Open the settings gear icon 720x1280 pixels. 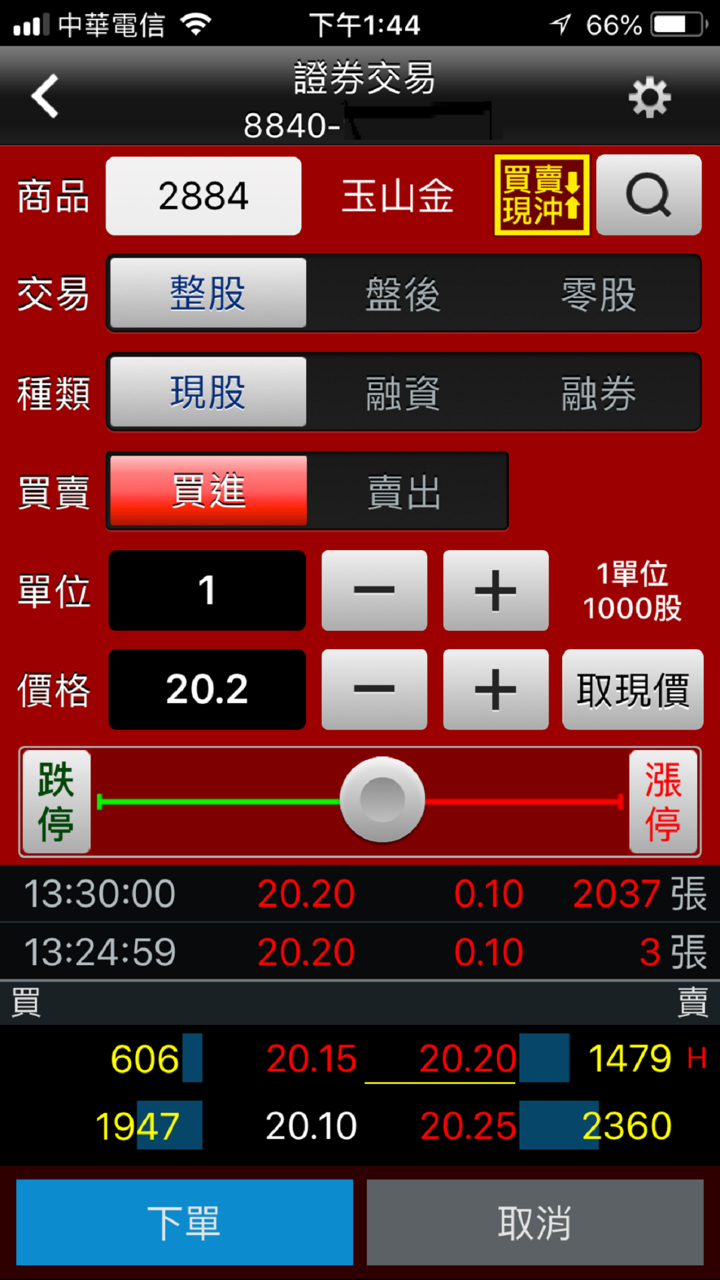click(649, 98)
